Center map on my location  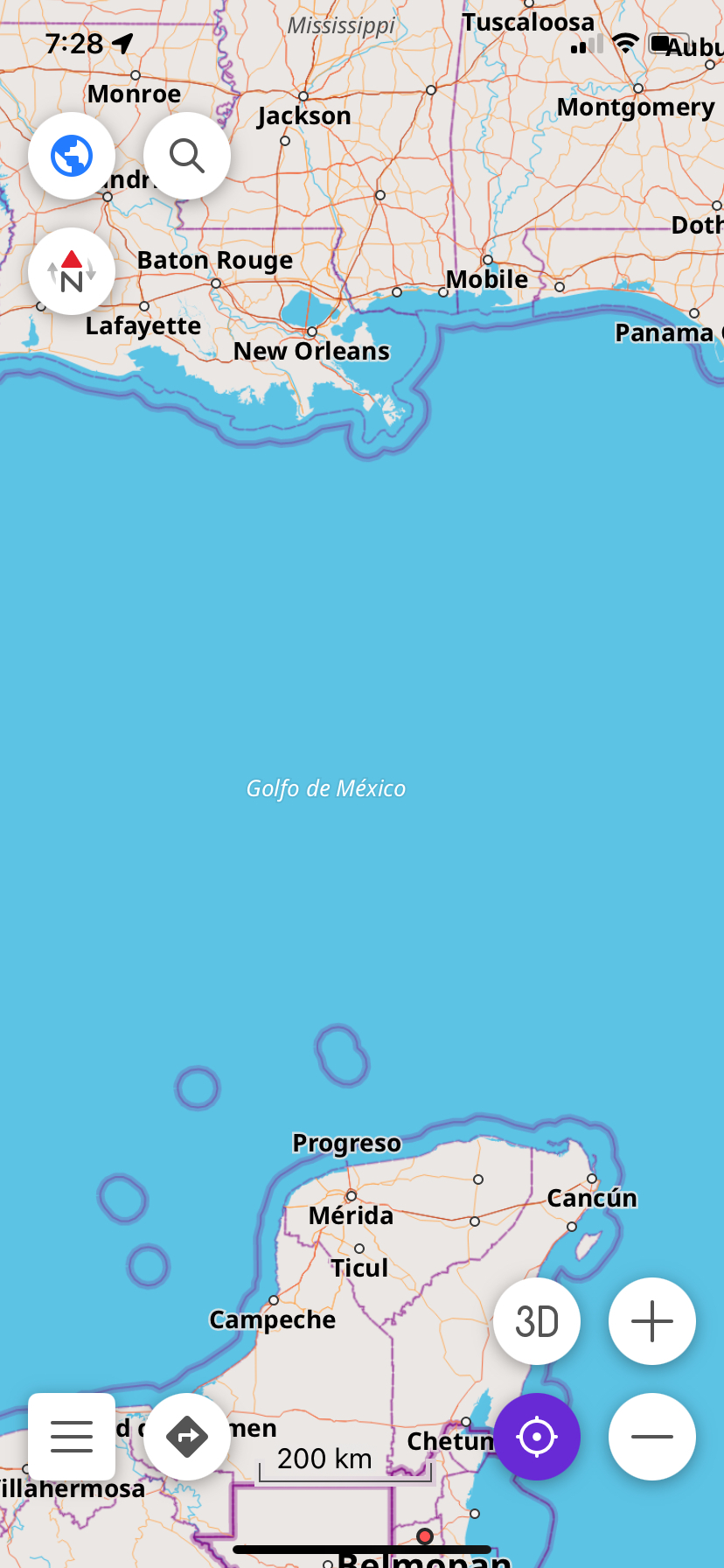click(x=537, y=1437)
